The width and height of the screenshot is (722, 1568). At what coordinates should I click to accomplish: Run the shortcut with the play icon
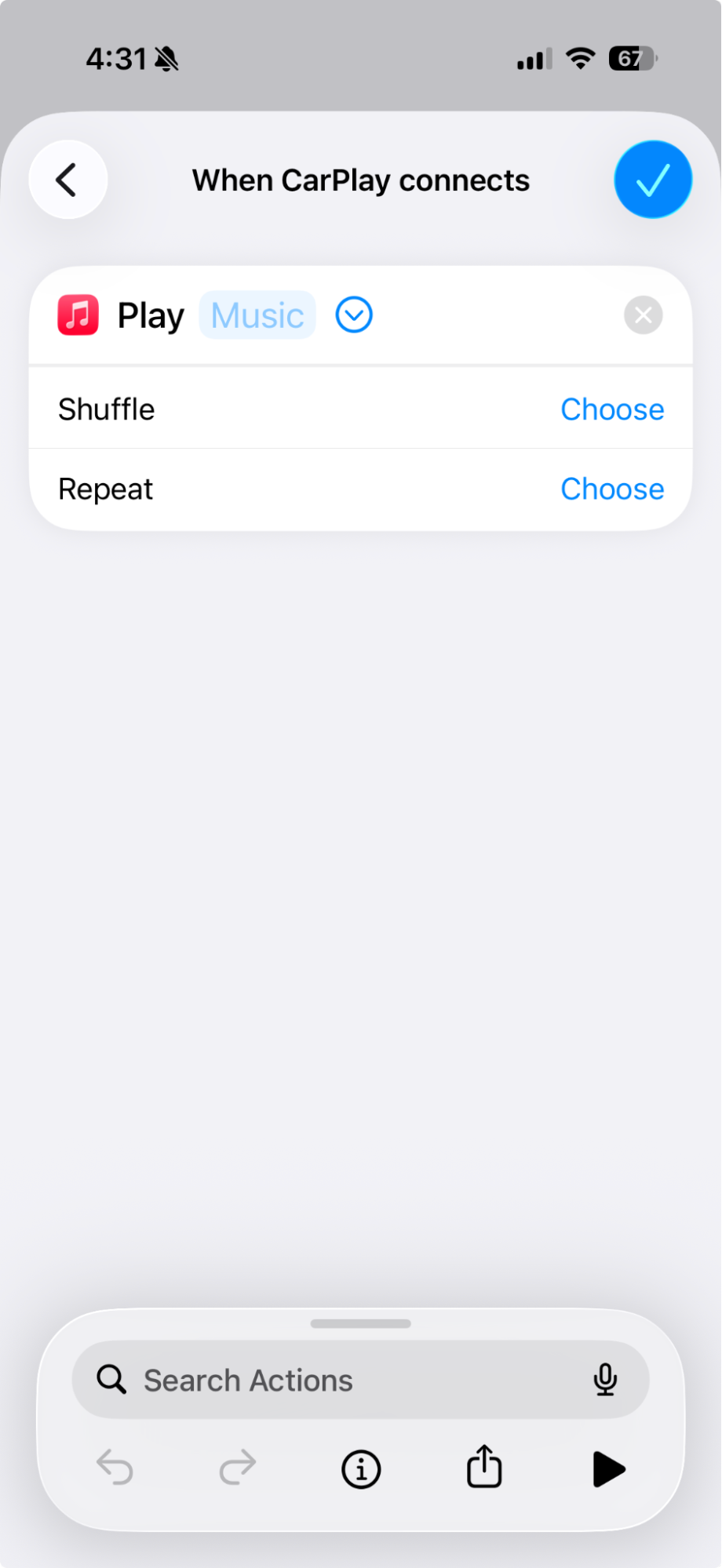pyautogui.click(x=608, y=1468)
